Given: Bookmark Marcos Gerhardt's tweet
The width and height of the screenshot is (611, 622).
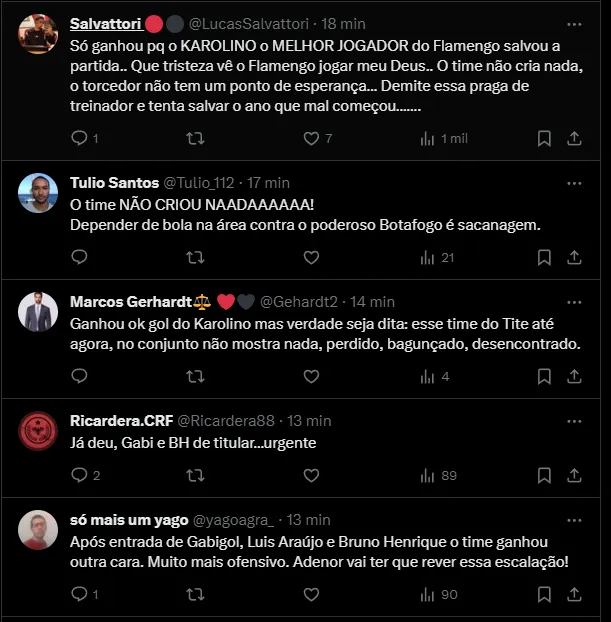Looking at the screenshot, I should click(544, 376).
